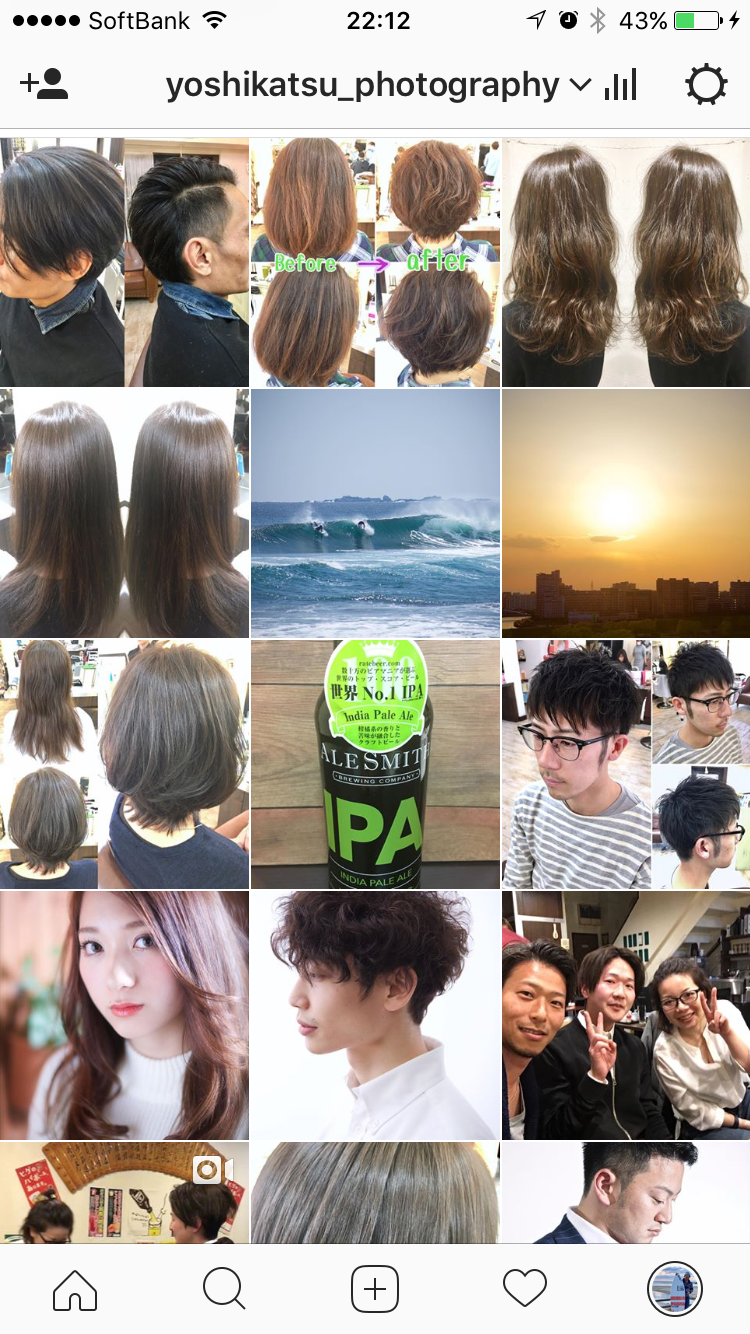Image resolution: width=750 pixels, height=1334 pixels.
Task: Open the men's side-shaved haircut post
Action: tap(124, 262)
